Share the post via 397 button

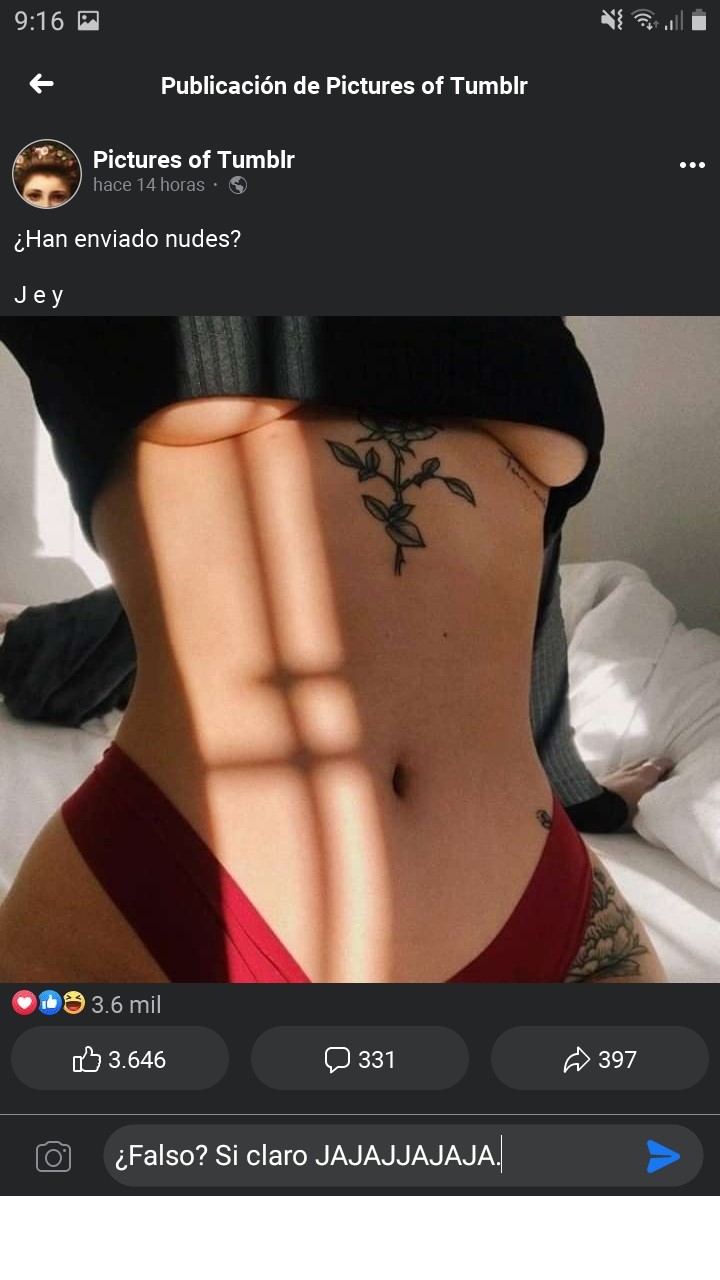point(600,1059)
